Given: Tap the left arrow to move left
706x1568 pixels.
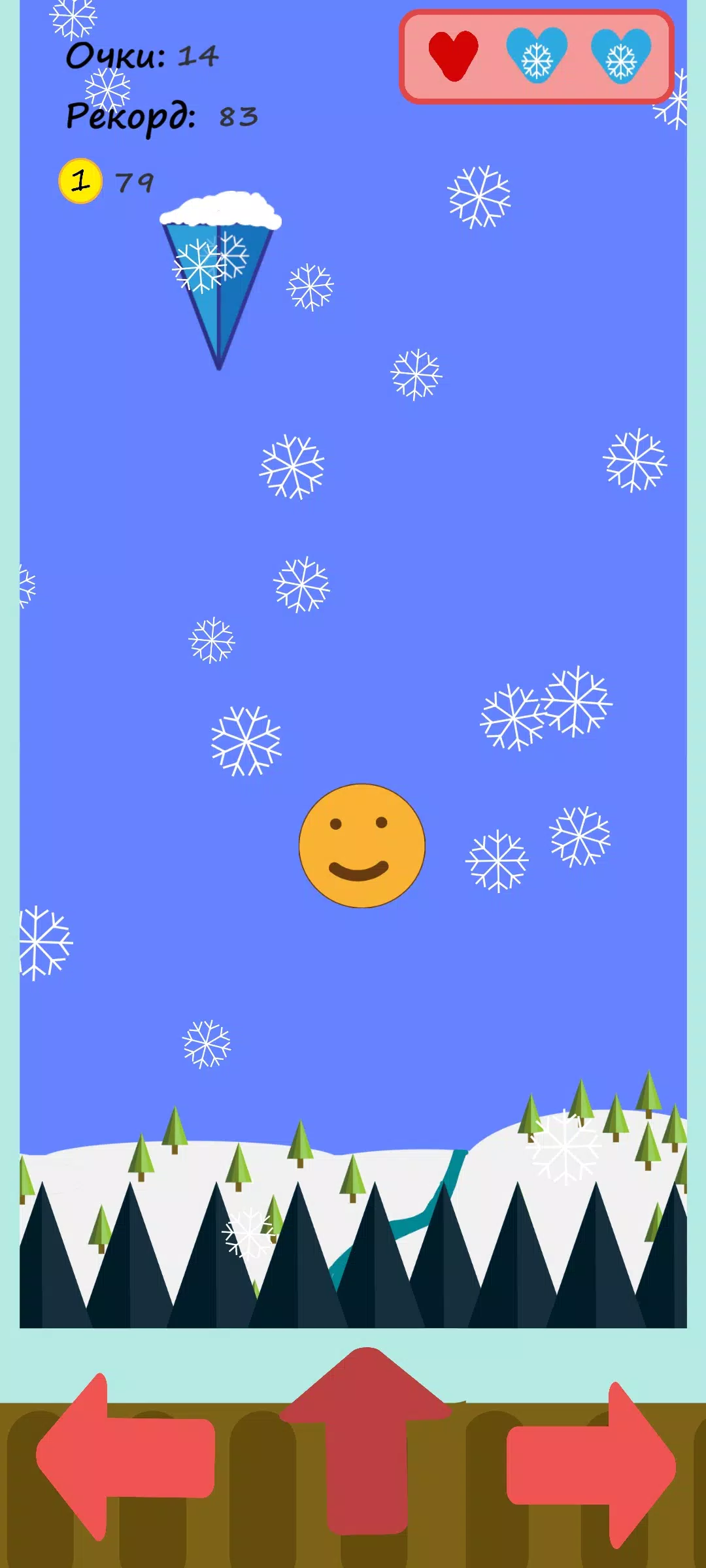Looking at the screenshot, I should pos(124,1458).
